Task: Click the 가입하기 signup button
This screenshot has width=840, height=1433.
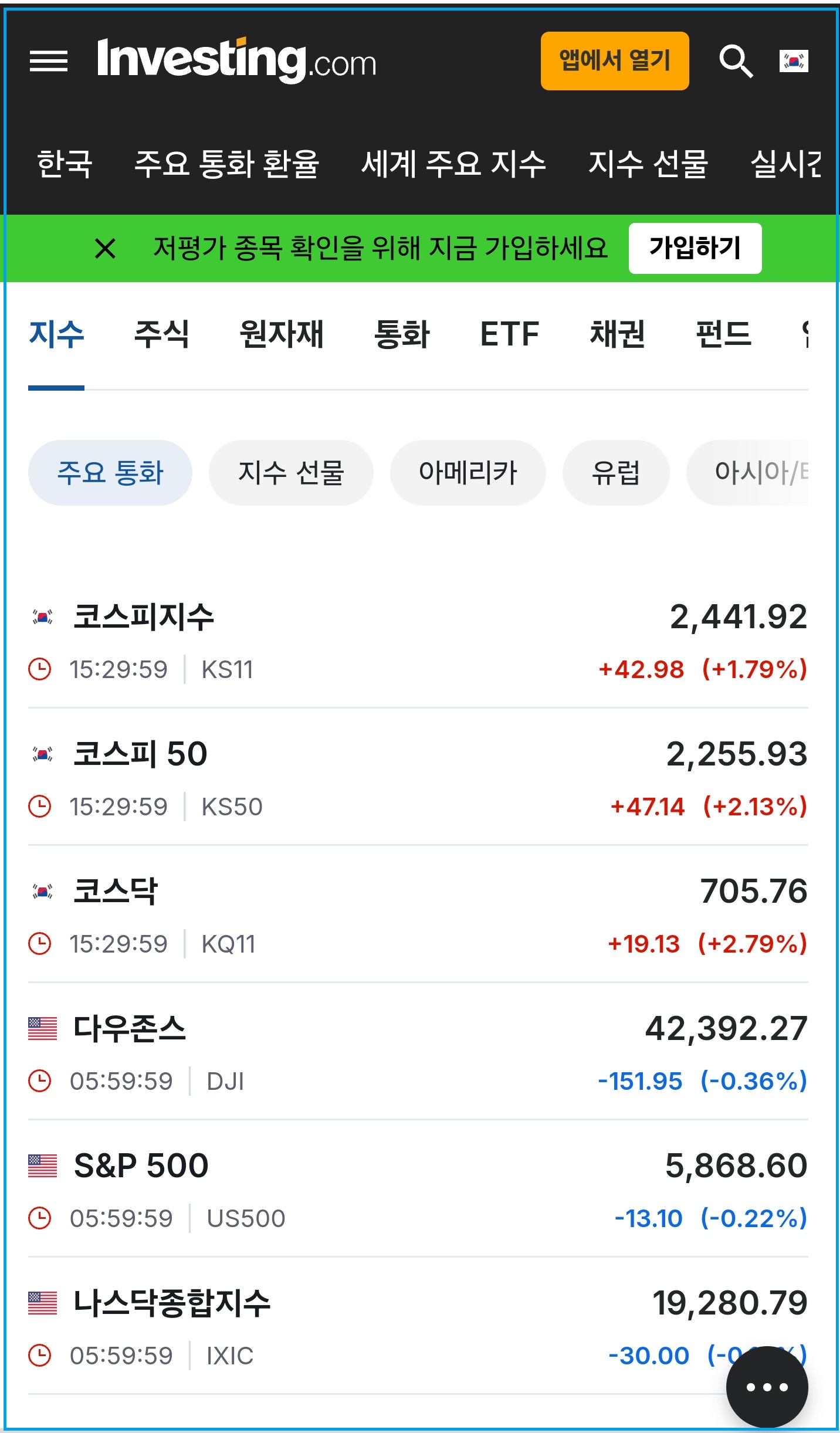Action: coord(695,249)
